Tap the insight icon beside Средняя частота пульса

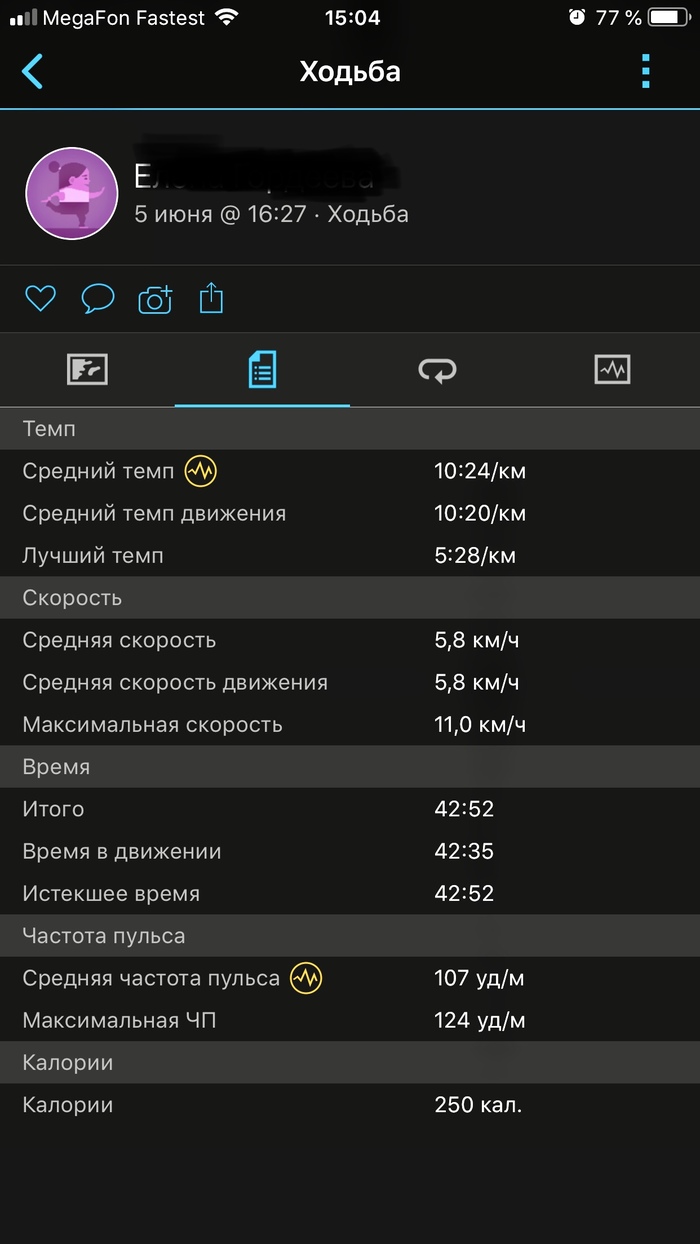point(306,979)
